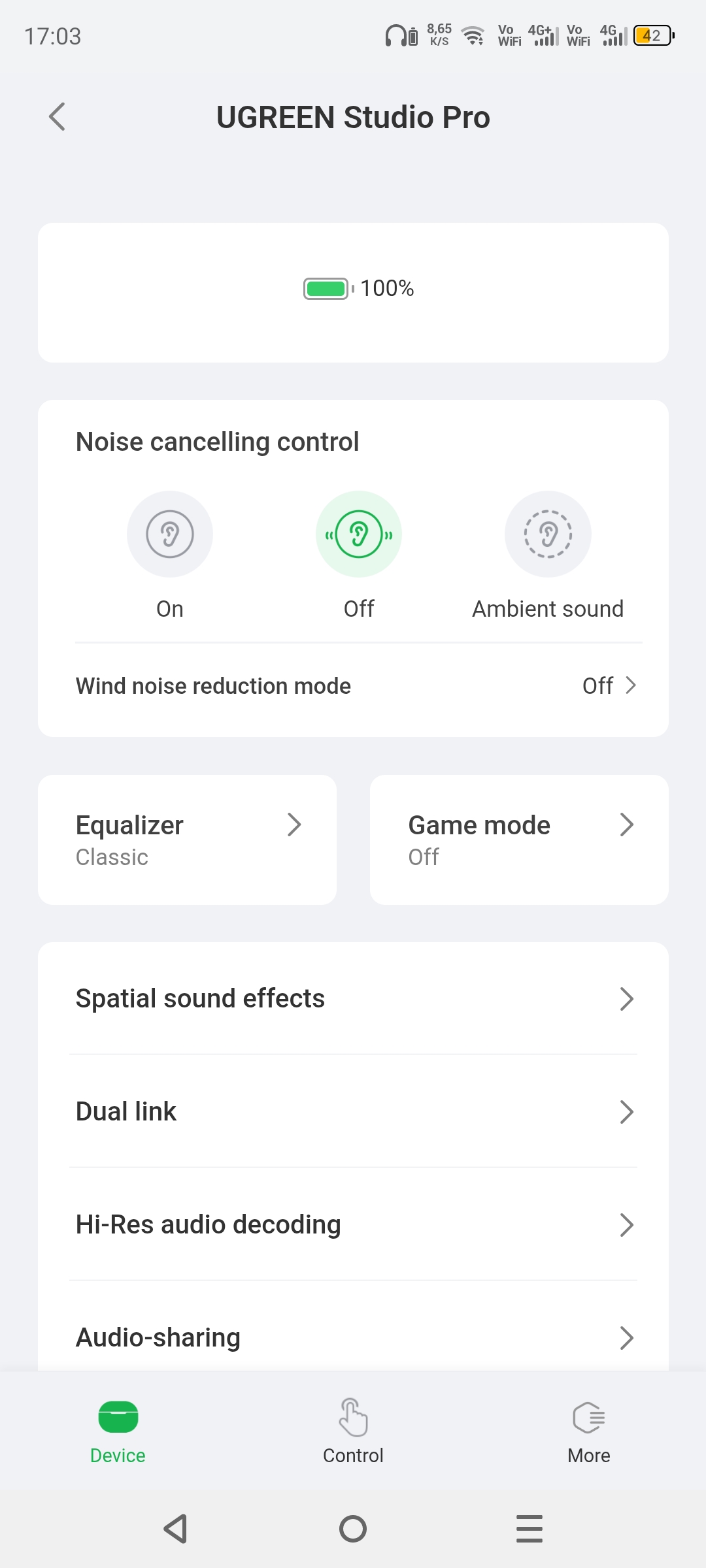
Task: Select the Off noise cancelling mode
Action: (359, 534)
